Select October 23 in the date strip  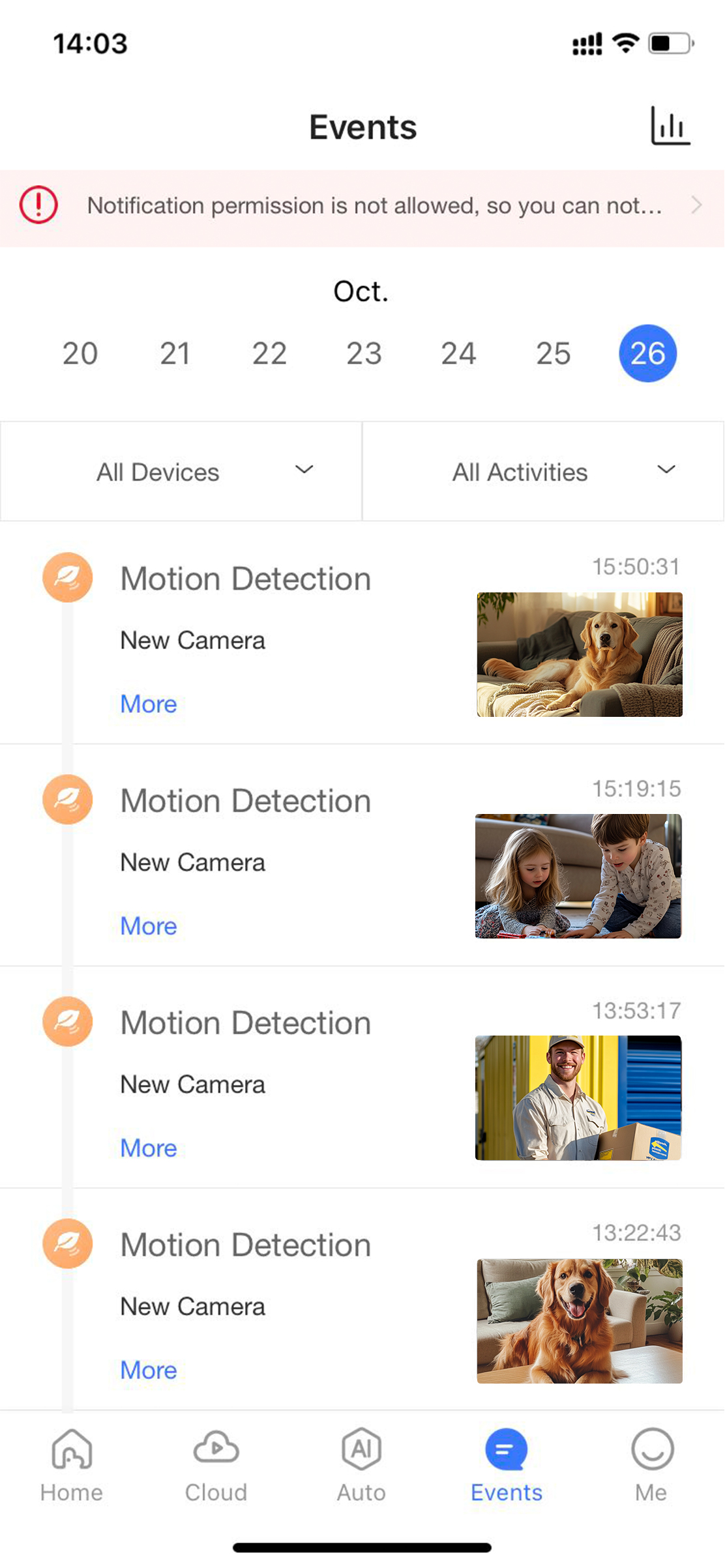point(364,354)
